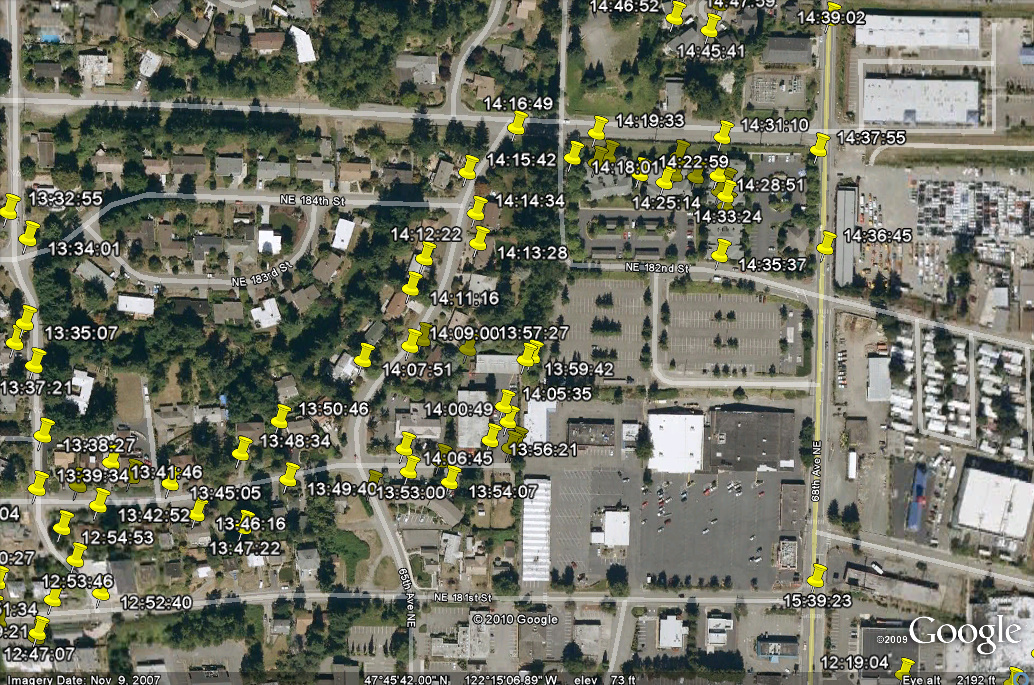Open the 13:50:46 pushpin
1034x685 pixels.
click(364, 355)
